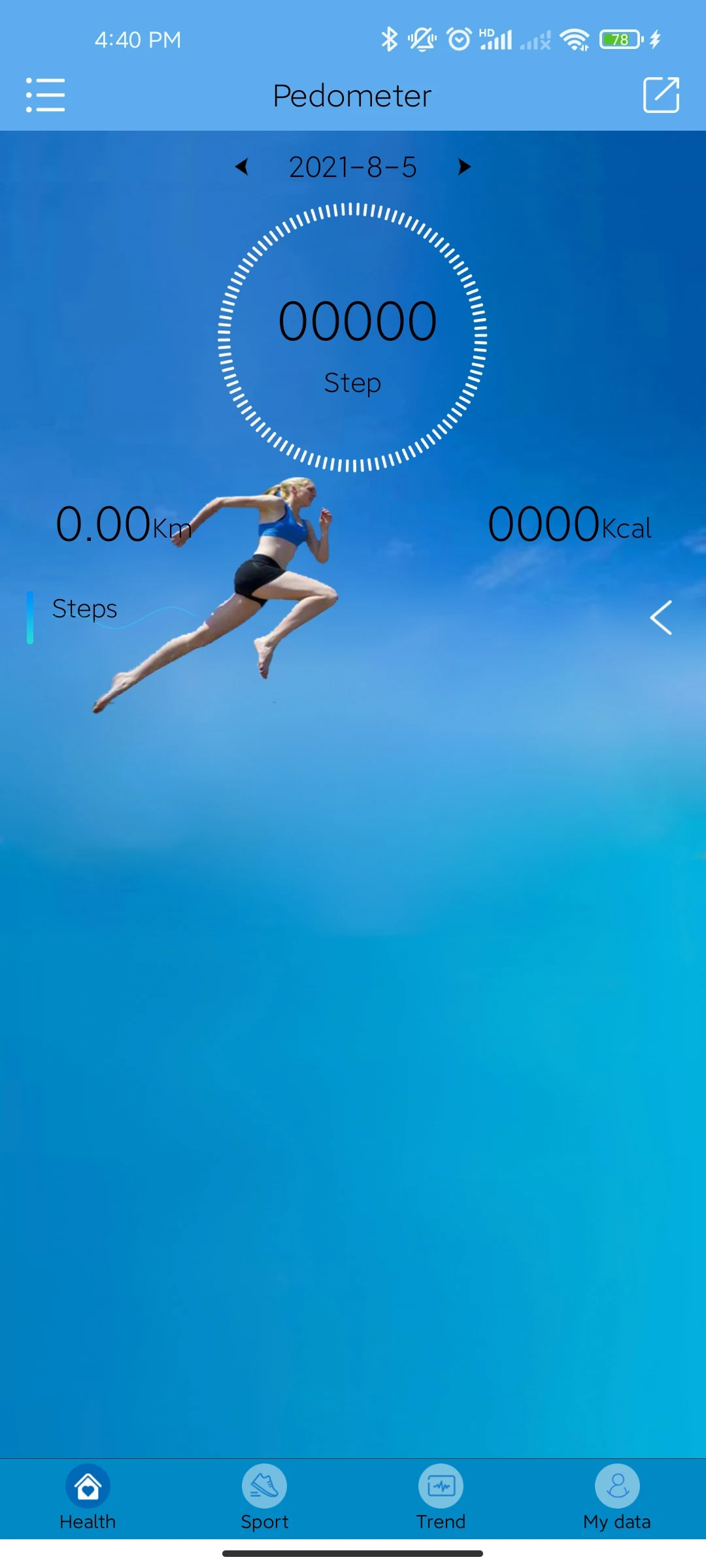Switch to the Sport tab
The height and width of the screenshot is (1568, 706).
pos(264,1497)
